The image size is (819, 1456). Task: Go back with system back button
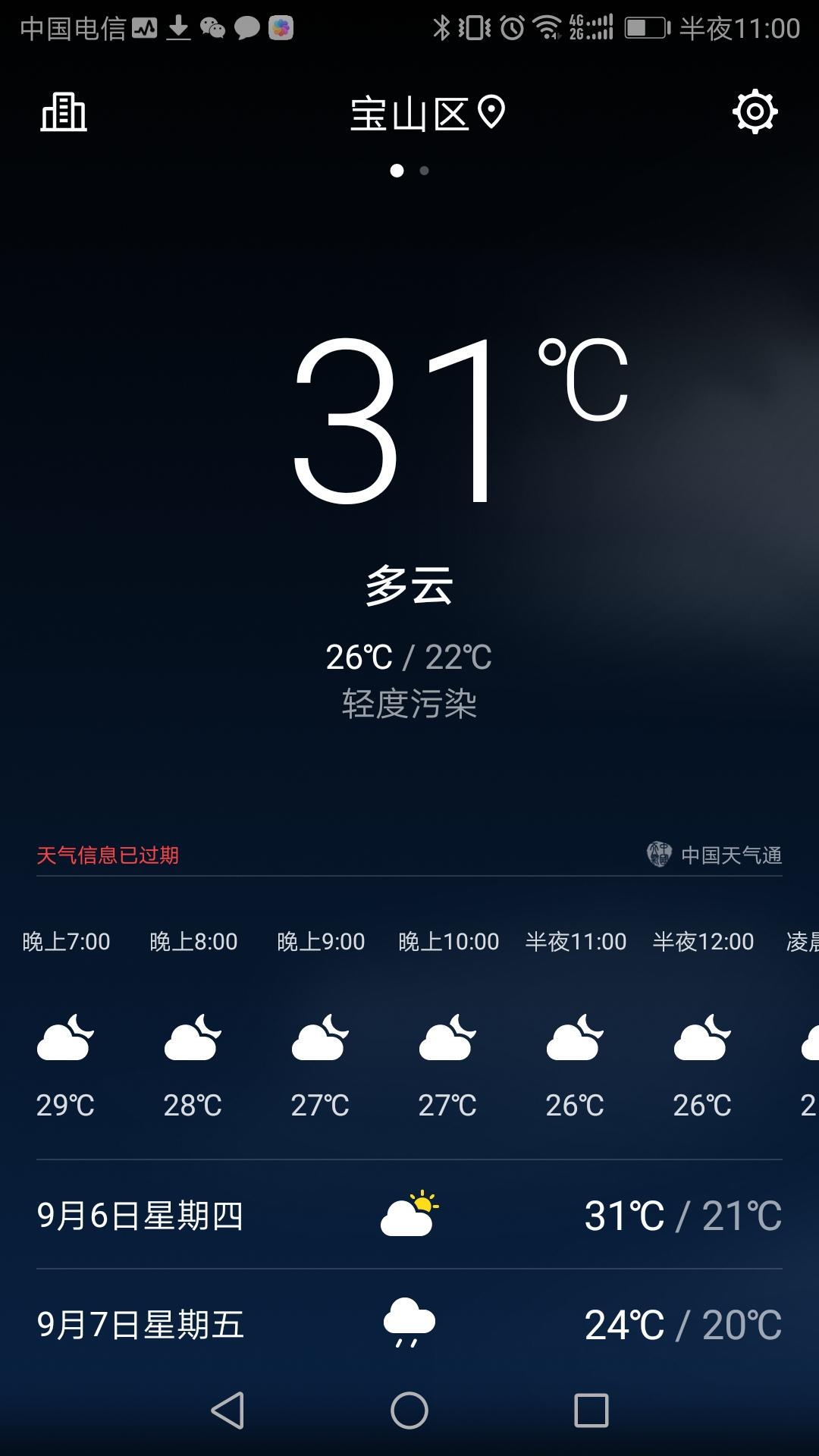point(227,1410)
